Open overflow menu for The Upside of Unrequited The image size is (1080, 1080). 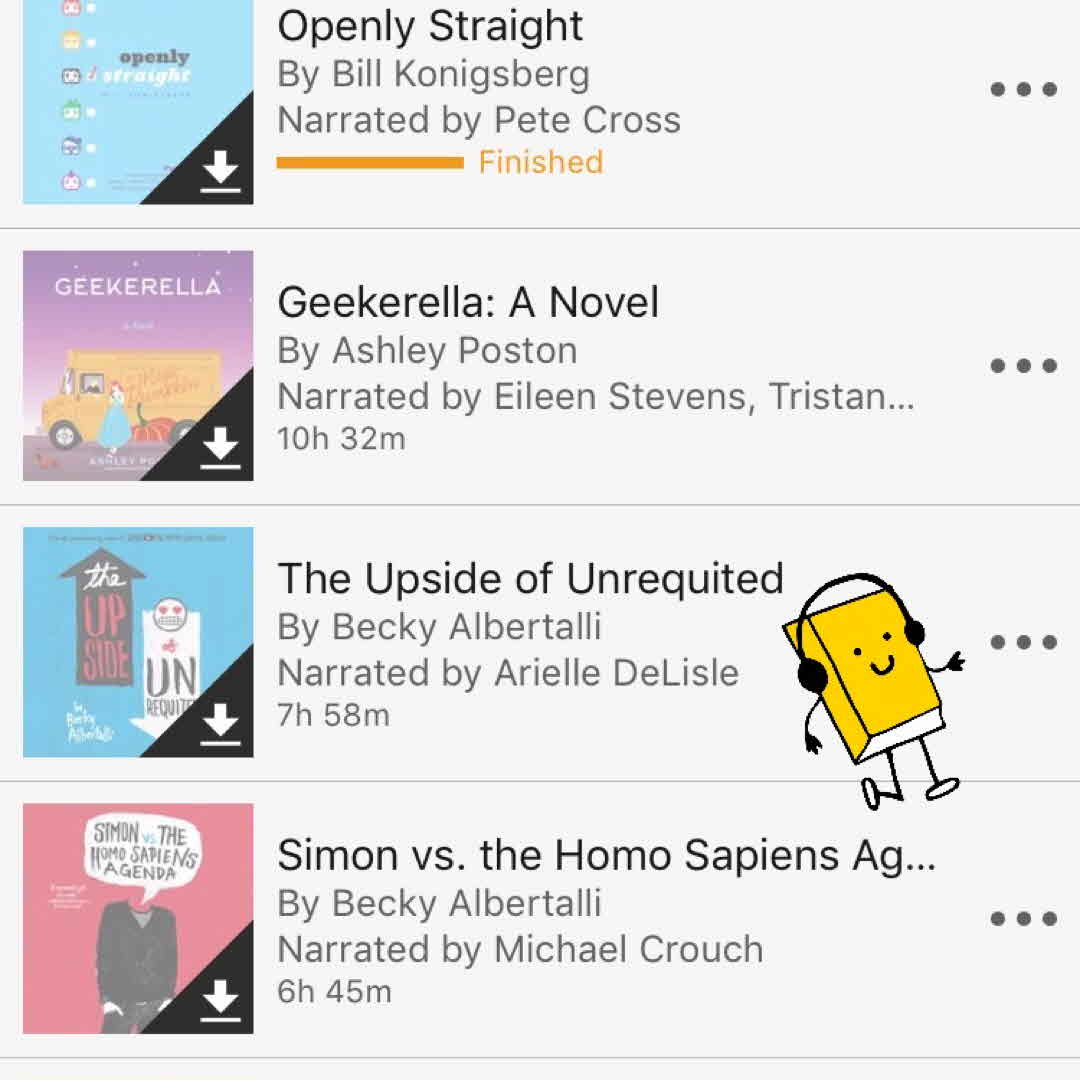point(1023,642)
